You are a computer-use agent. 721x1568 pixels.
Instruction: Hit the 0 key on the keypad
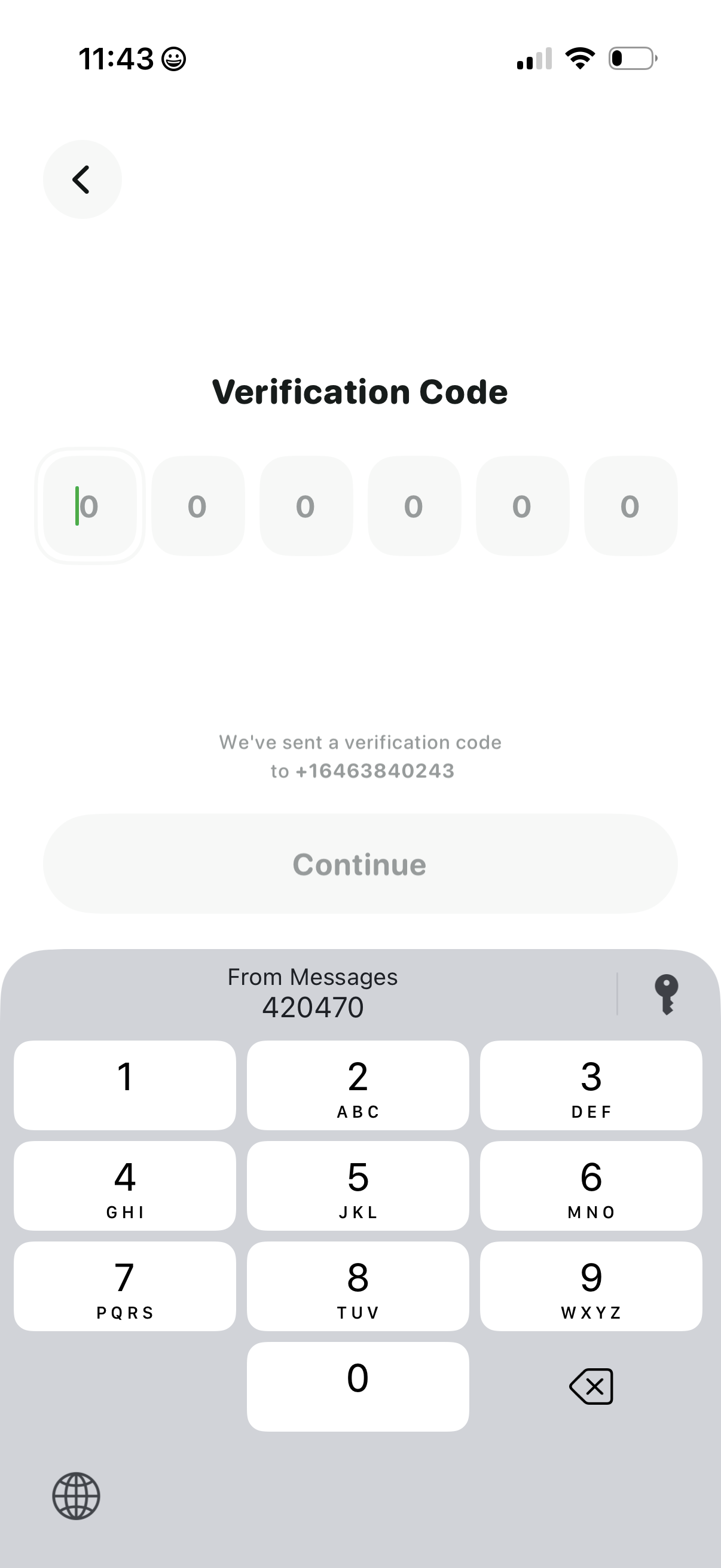tap(358, 1387)
